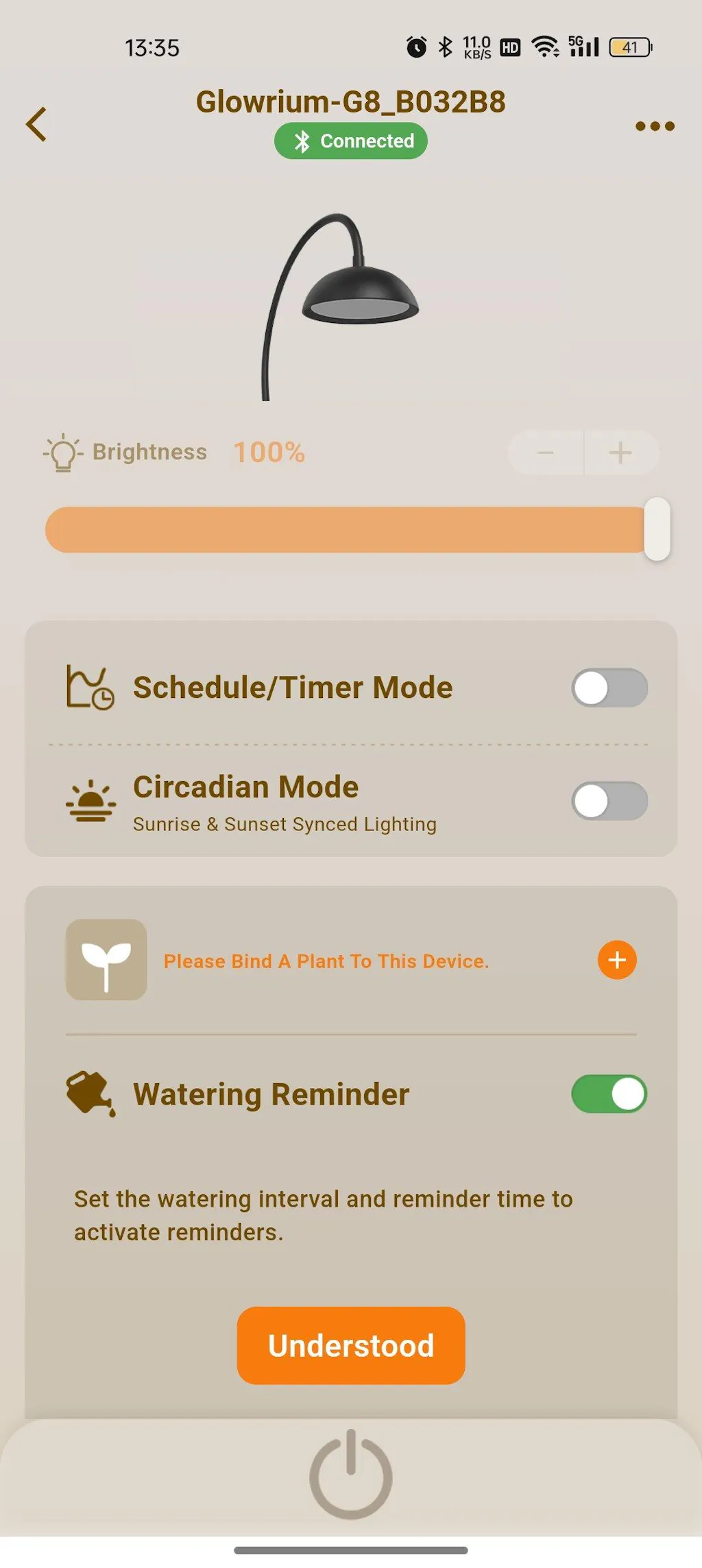Tap the Understood button
This screenshot has width=702, height=1568.
[x=351, y=1345]
